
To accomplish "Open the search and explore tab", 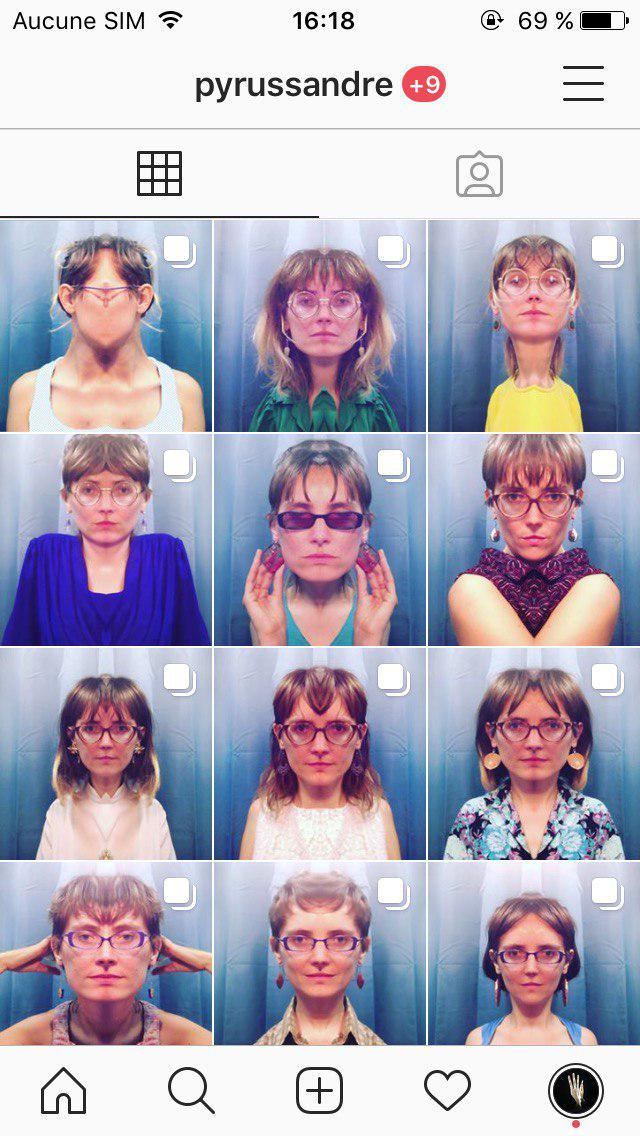I will coord(191,1090).
